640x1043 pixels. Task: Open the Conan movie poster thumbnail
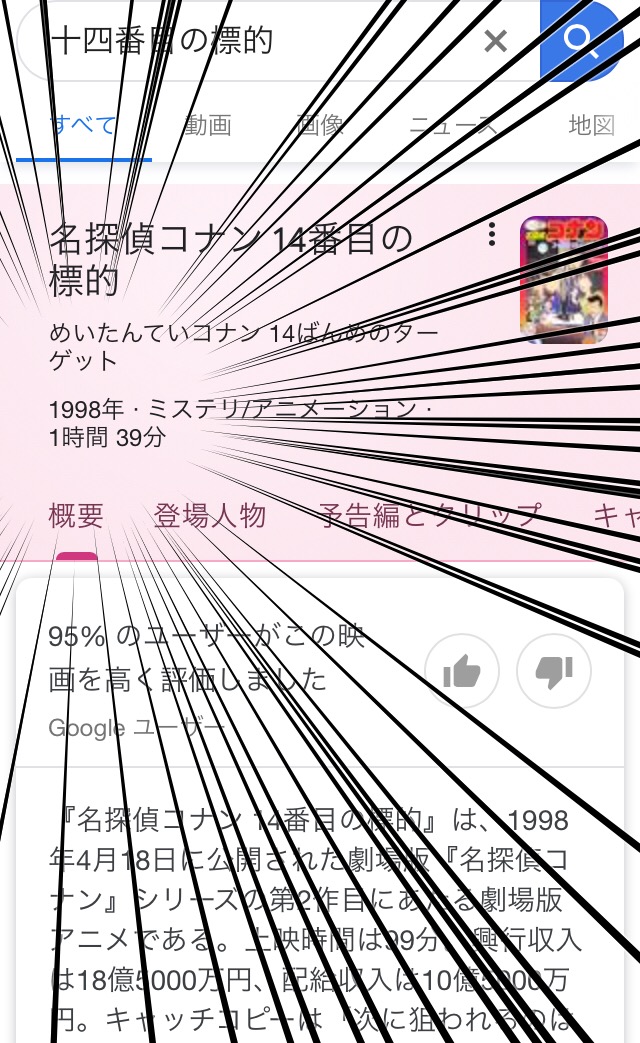(564, 279)
